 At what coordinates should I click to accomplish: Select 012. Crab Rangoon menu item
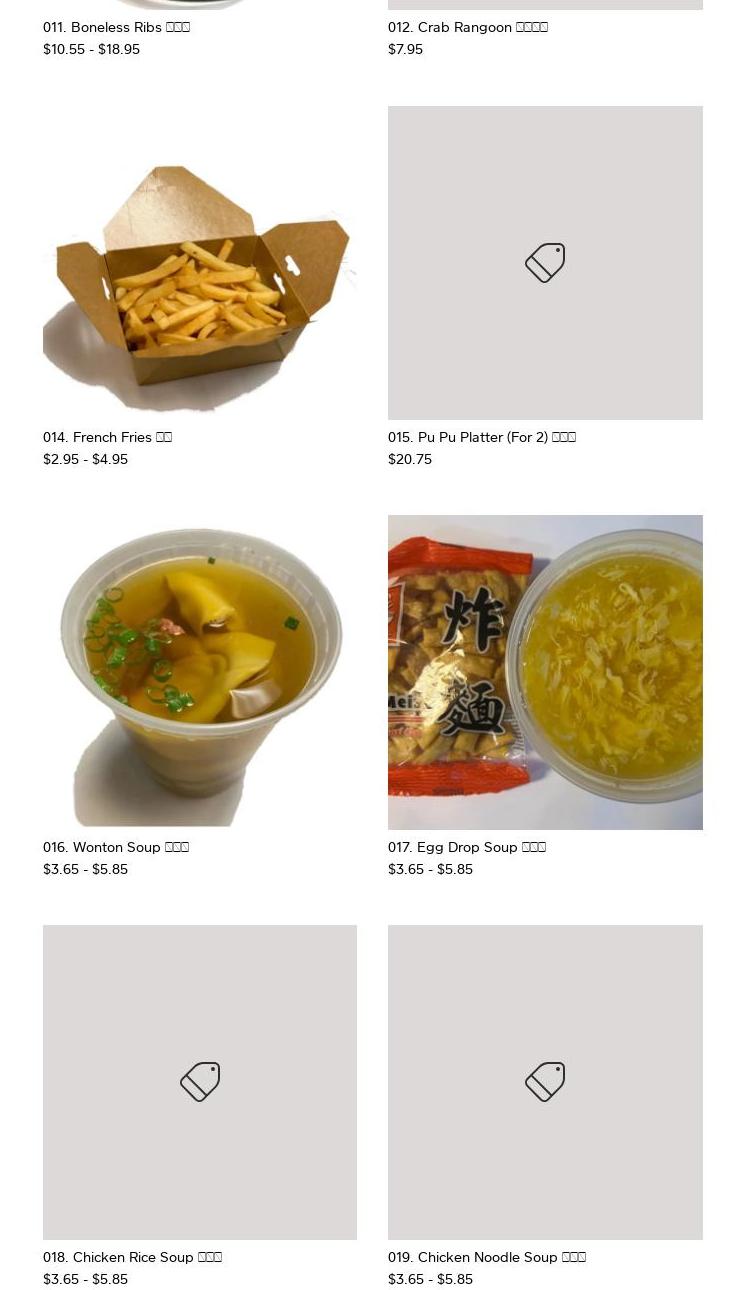click(x=467, y=28)
